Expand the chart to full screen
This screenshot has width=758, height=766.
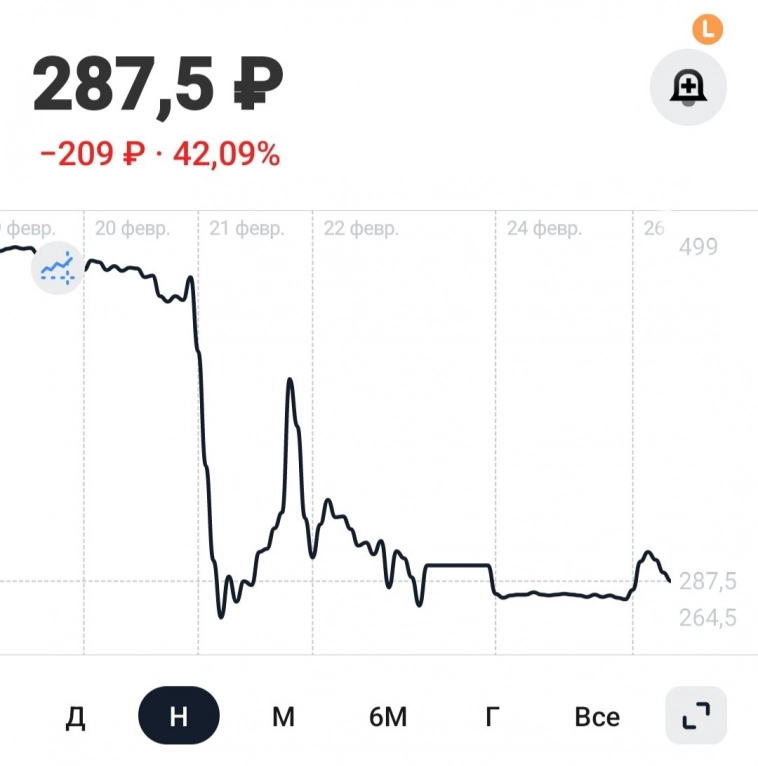(695, 717)
